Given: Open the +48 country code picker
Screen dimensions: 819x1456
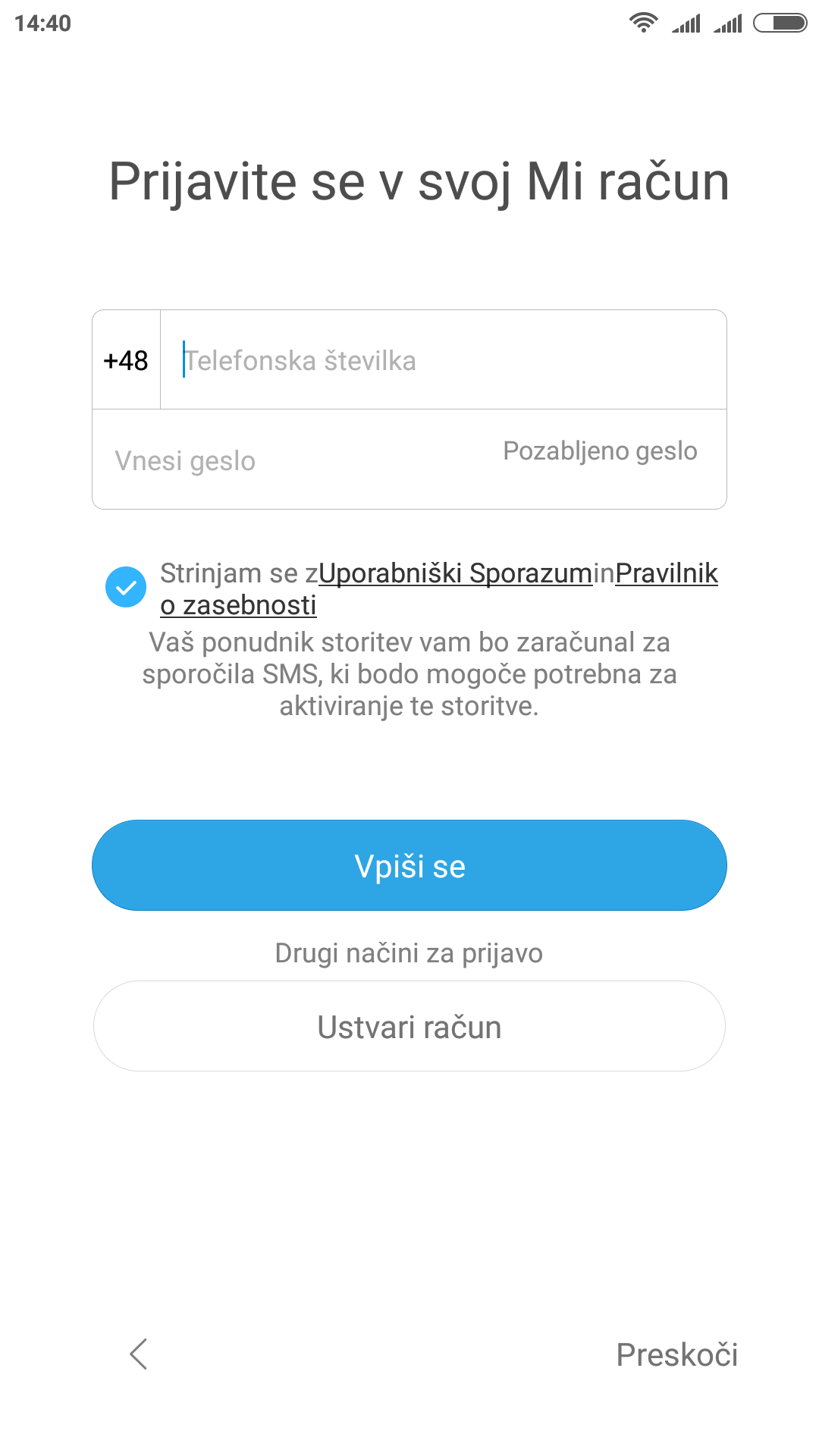Looking at the screenshot, I should [x=126, y=360].
